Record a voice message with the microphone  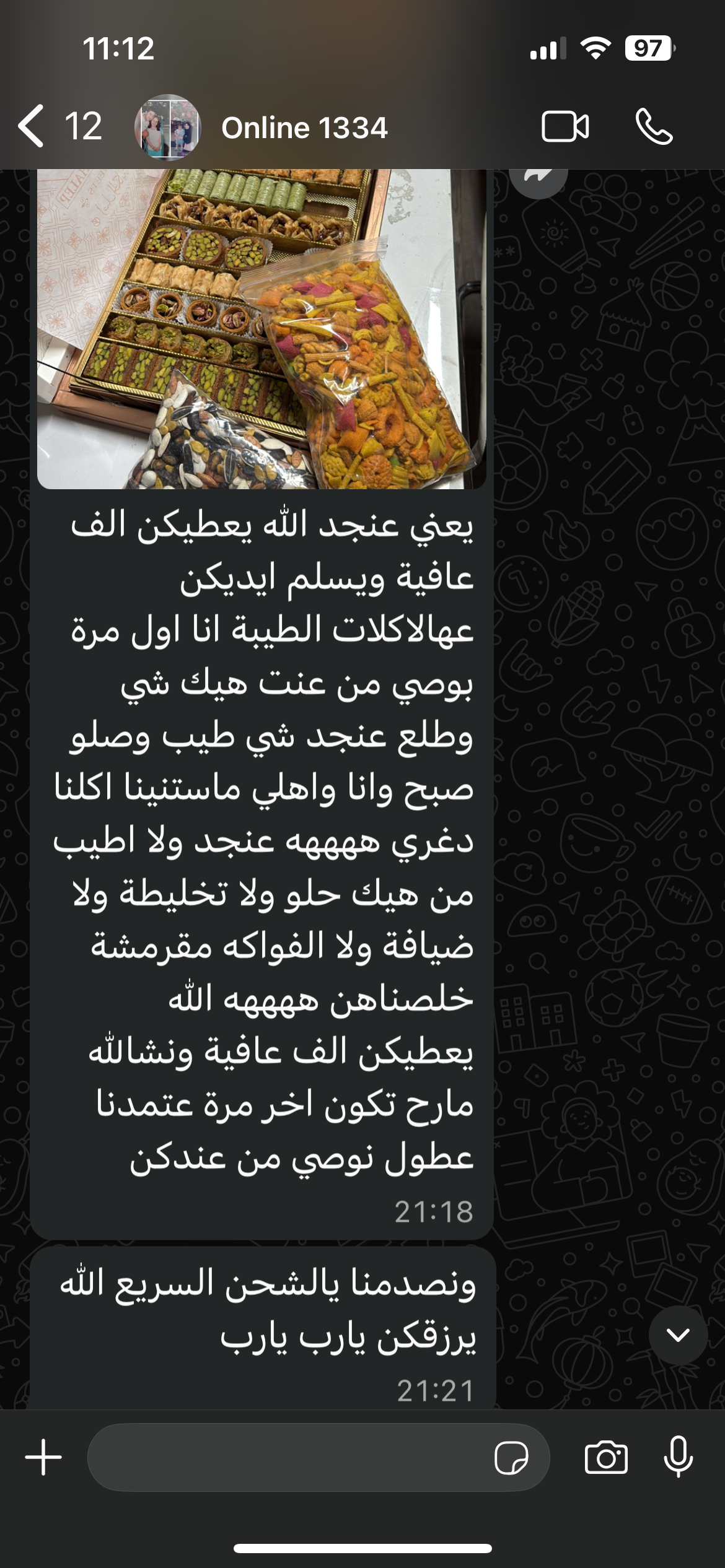coord(678,1457)
